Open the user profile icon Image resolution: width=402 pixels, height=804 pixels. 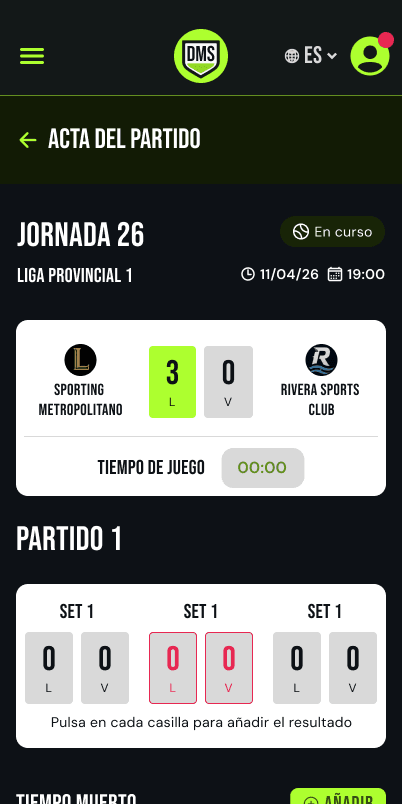pos(370,56)
